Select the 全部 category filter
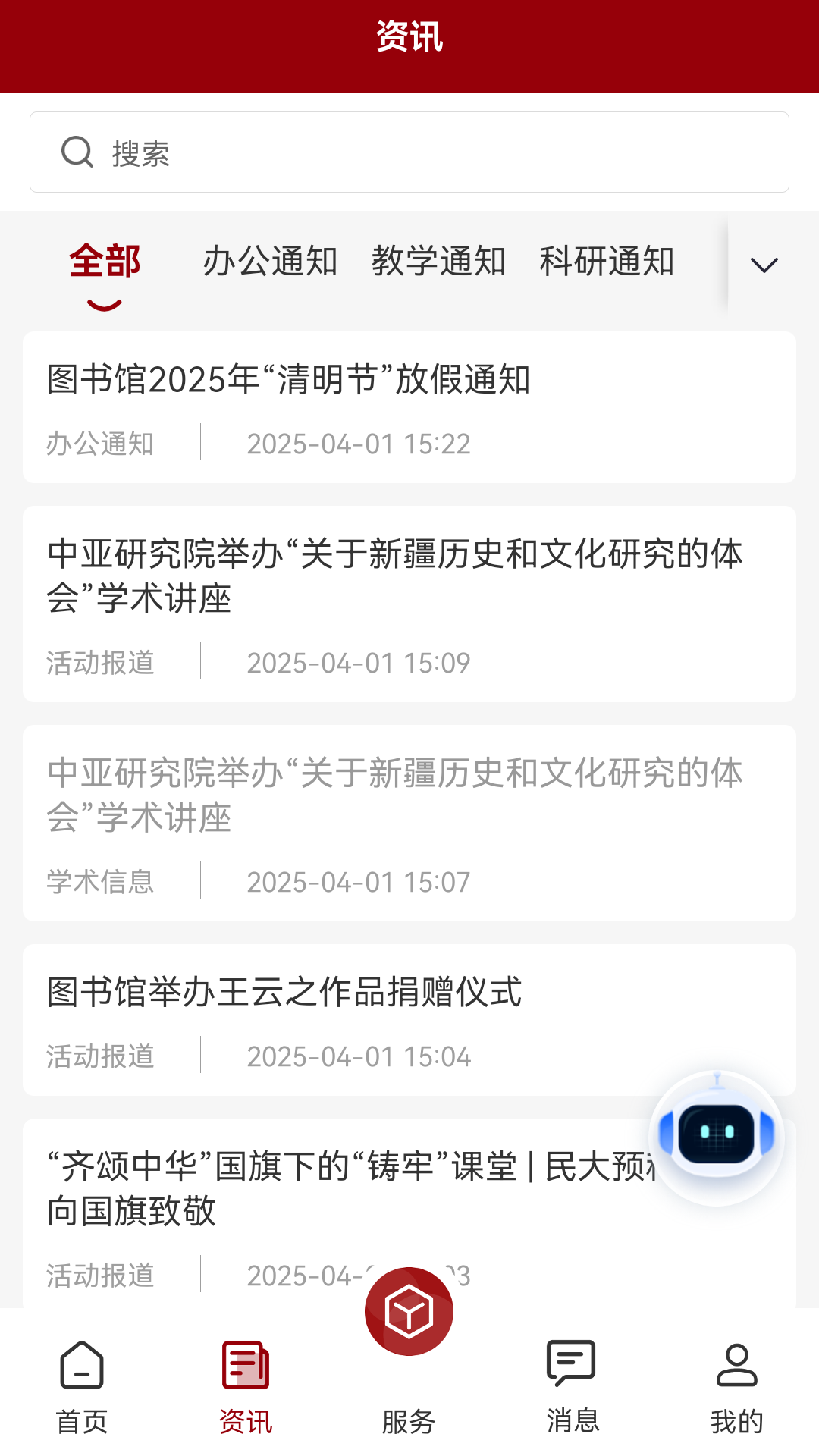The image size is (819, 1456). click(x=105, y=262)
